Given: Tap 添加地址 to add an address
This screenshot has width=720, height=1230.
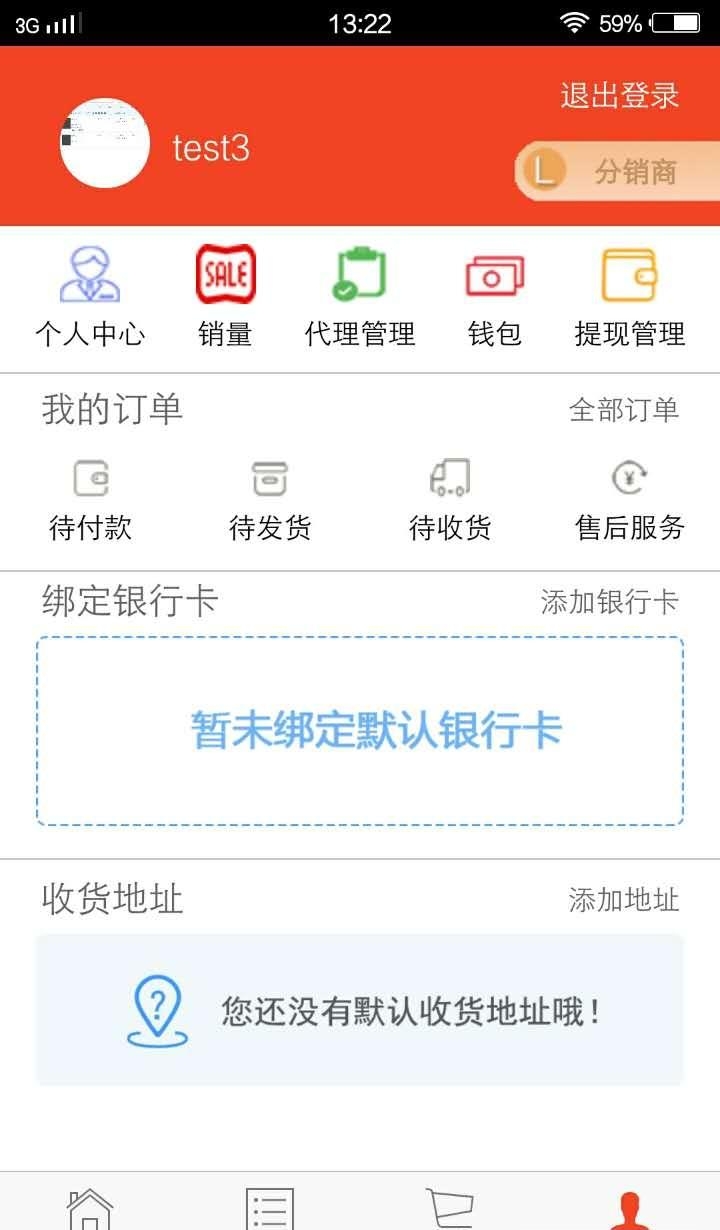Looking at the screenshot, I should (x=623, y=899).
